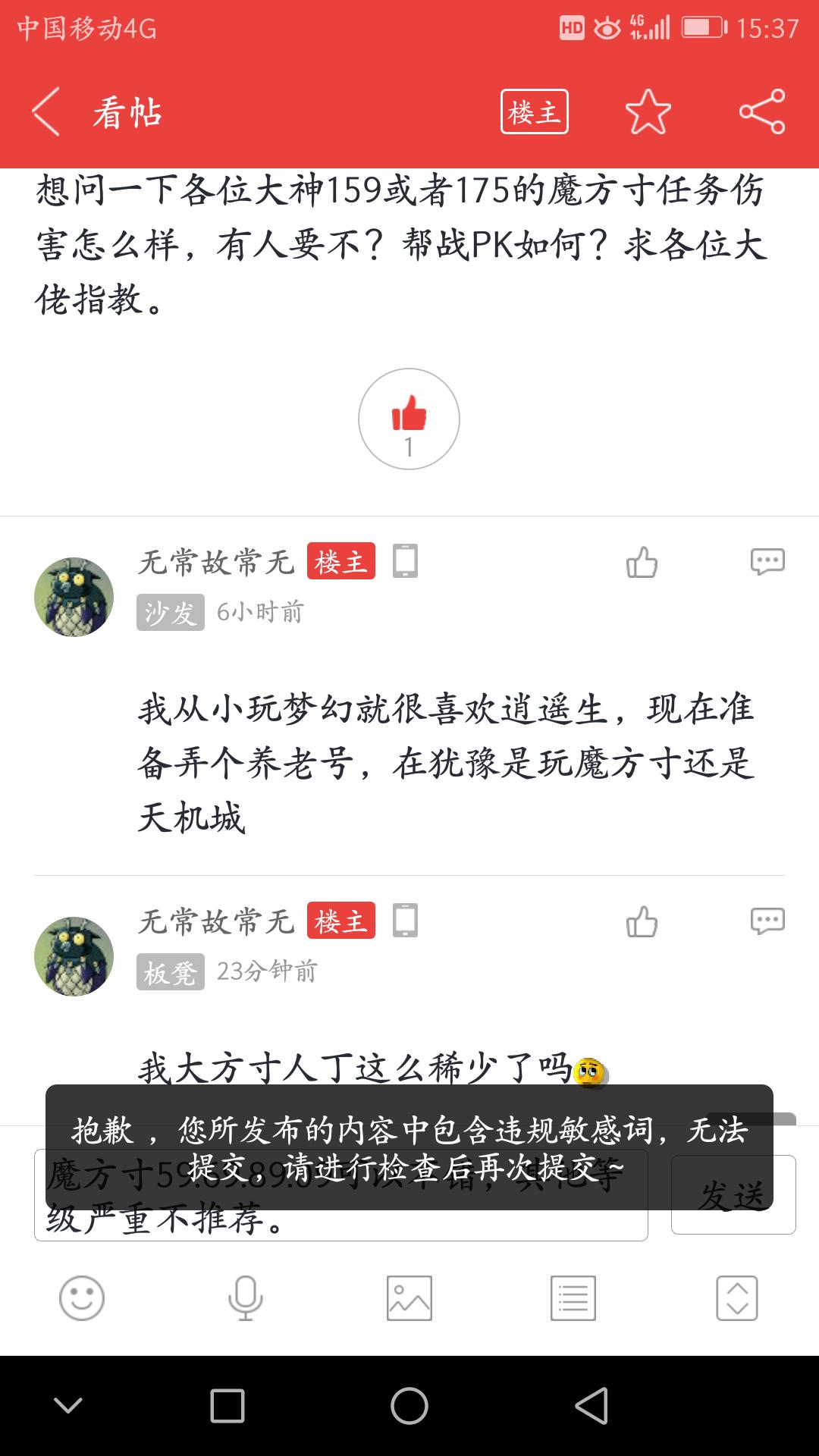Viewport: 819px width, 1456px height.
Task: Like the 沙发 reply from 6小时前
Action: [x=642, y=563]
